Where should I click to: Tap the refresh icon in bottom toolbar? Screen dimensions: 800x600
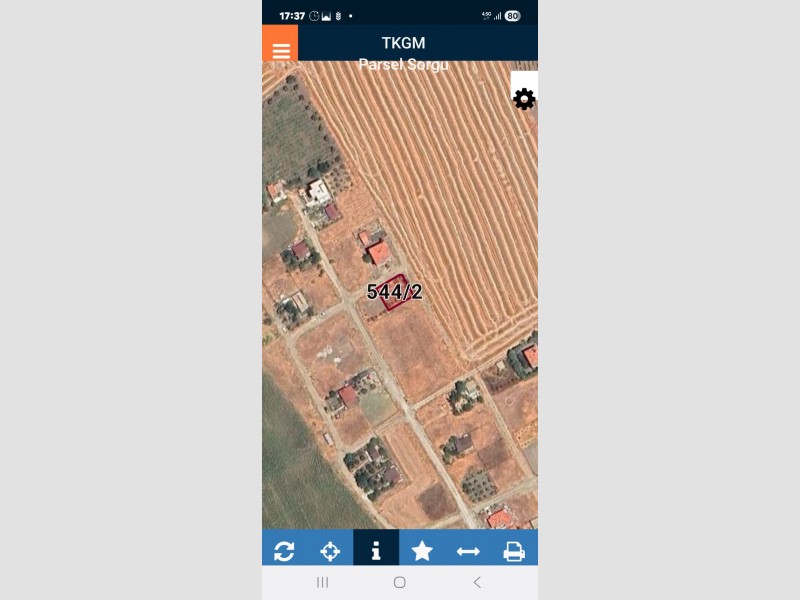tap(284, 551)
